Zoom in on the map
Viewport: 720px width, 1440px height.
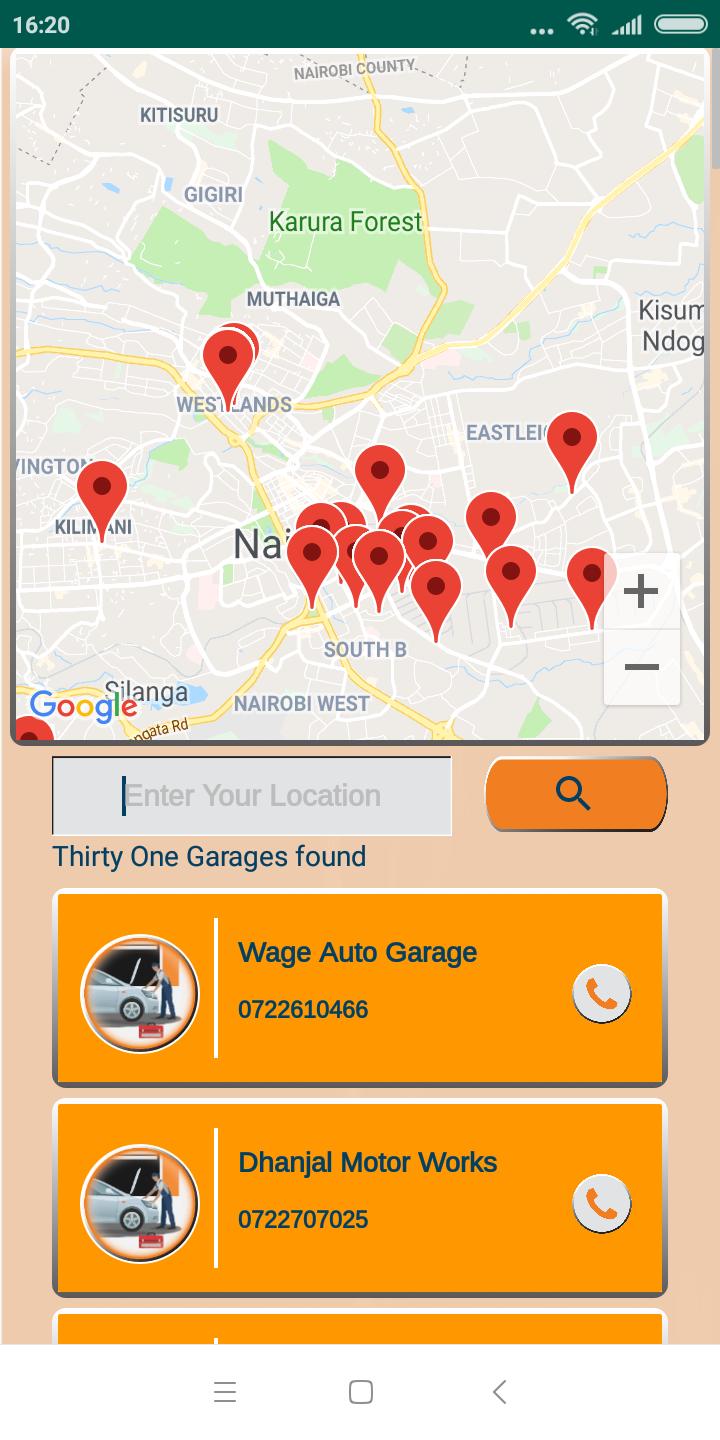click(641, 591)
